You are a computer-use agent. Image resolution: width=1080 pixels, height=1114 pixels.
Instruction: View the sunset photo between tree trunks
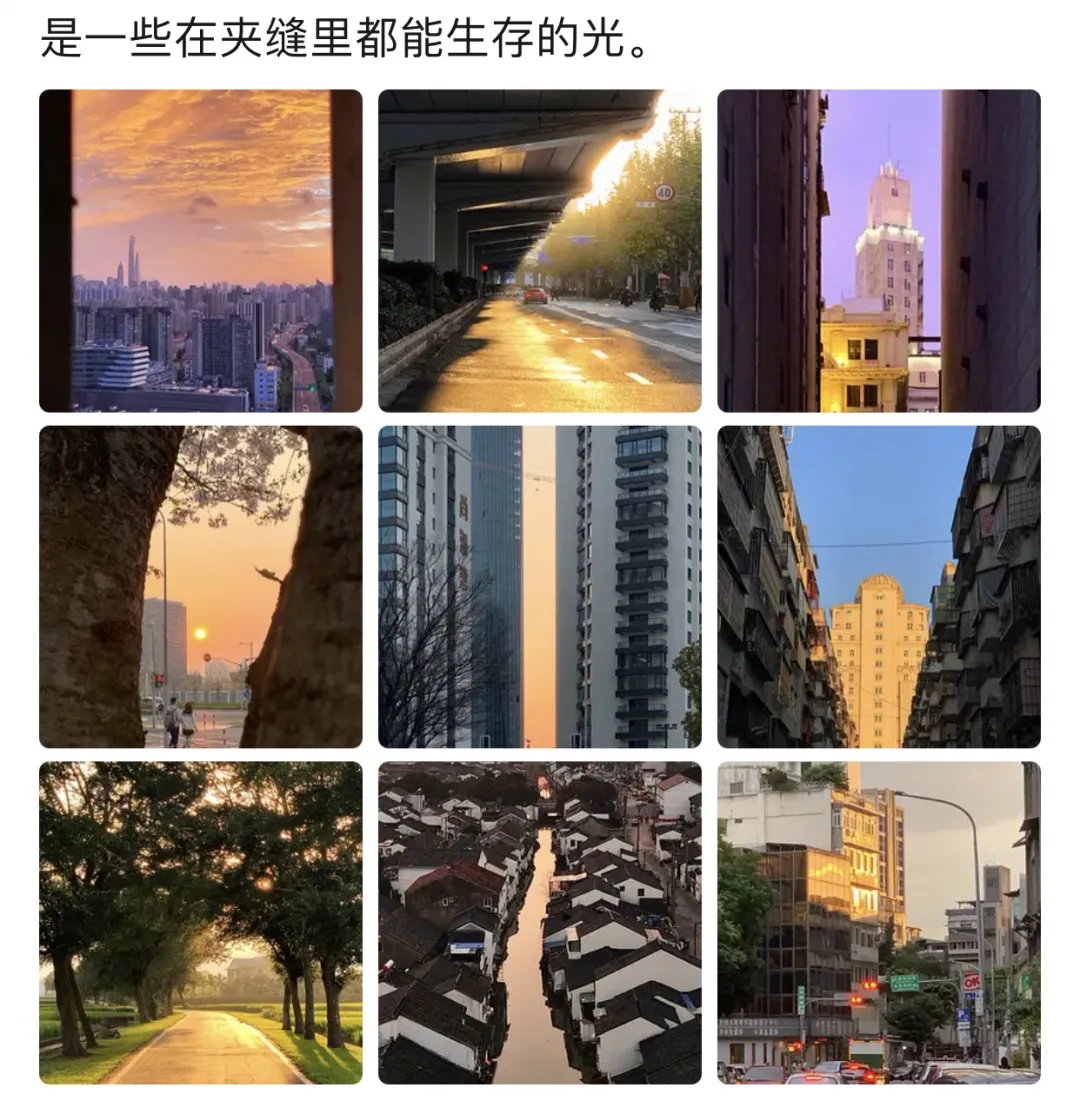pos(200,586)
